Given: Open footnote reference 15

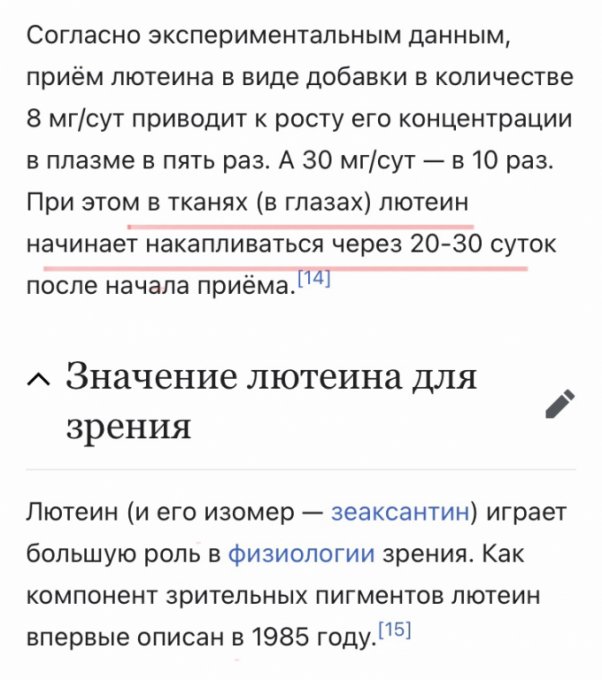Looking at the screenshot, I should (x=396, y=632).
